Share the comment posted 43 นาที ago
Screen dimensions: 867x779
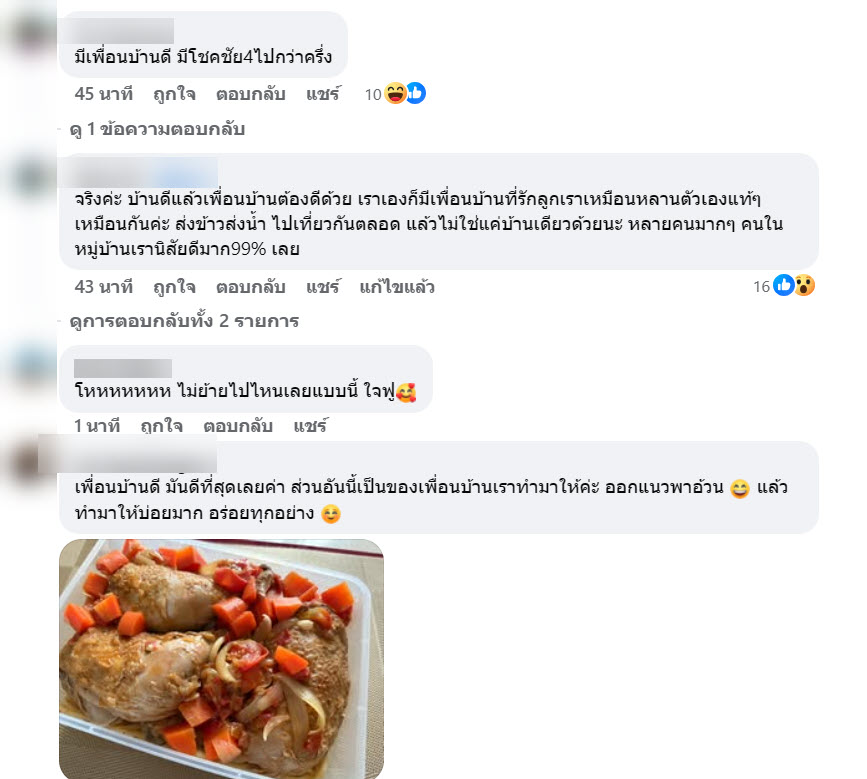[x=323, y=287]
